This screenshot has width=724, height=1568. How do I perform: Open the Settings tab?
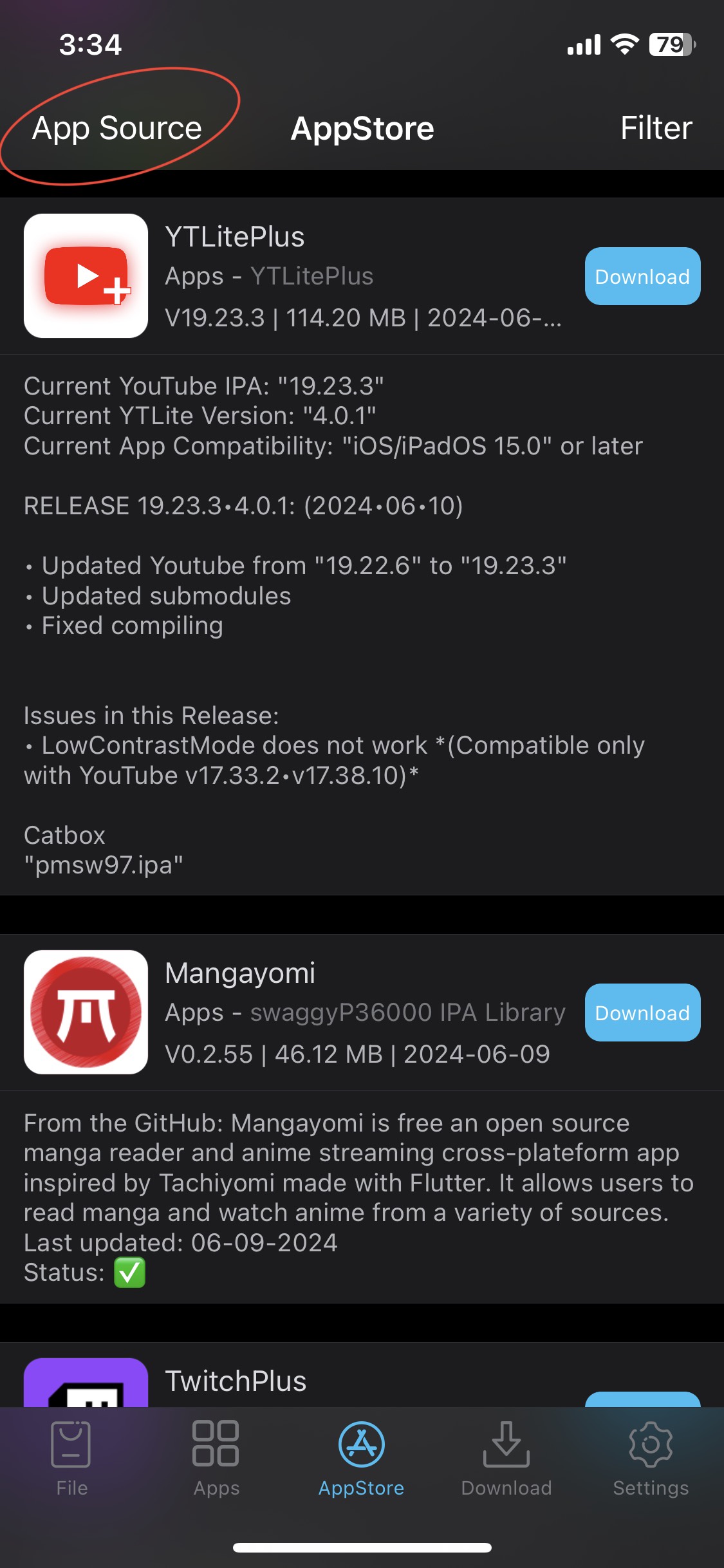[651, 1459]
